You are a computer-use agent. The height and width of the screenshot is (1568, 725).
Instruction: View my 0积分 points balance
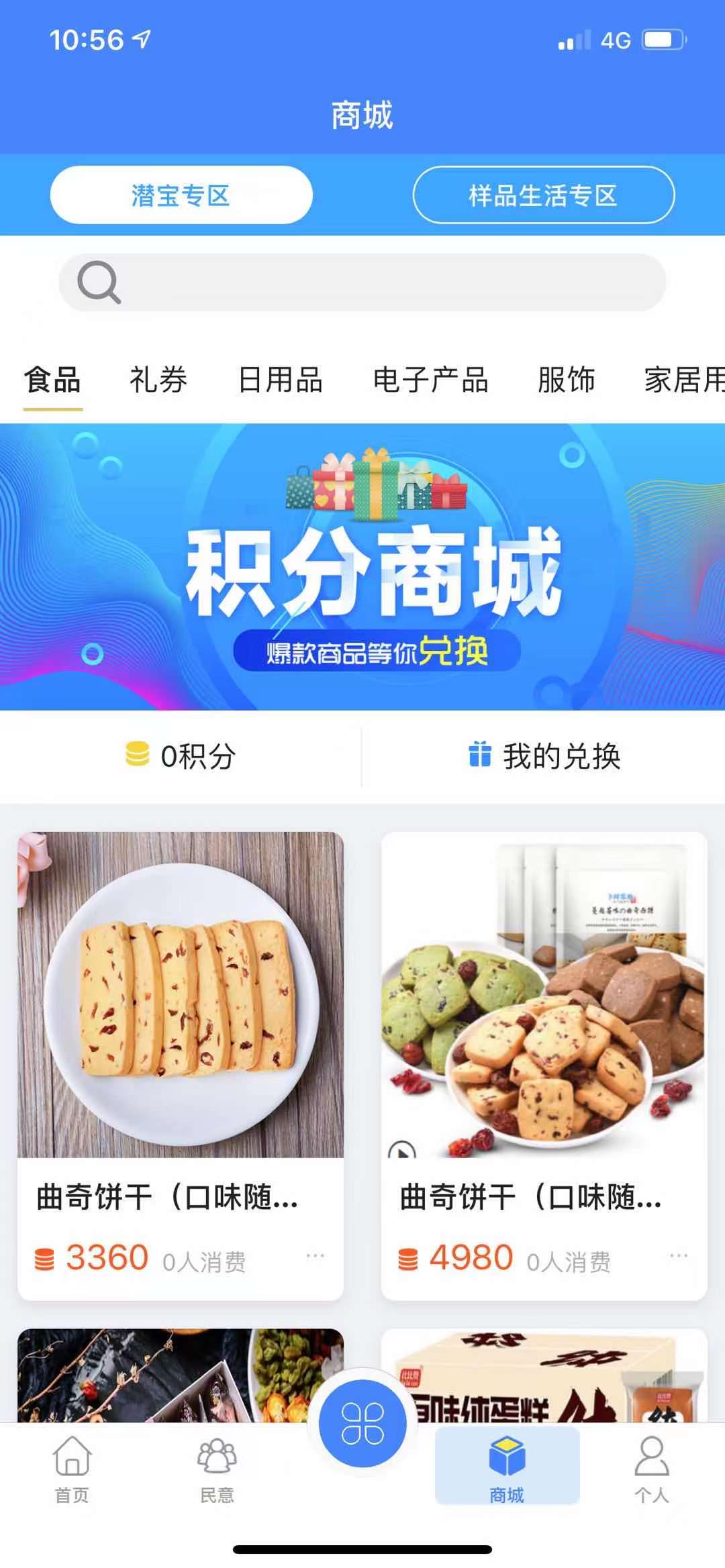tap(181, 756)
